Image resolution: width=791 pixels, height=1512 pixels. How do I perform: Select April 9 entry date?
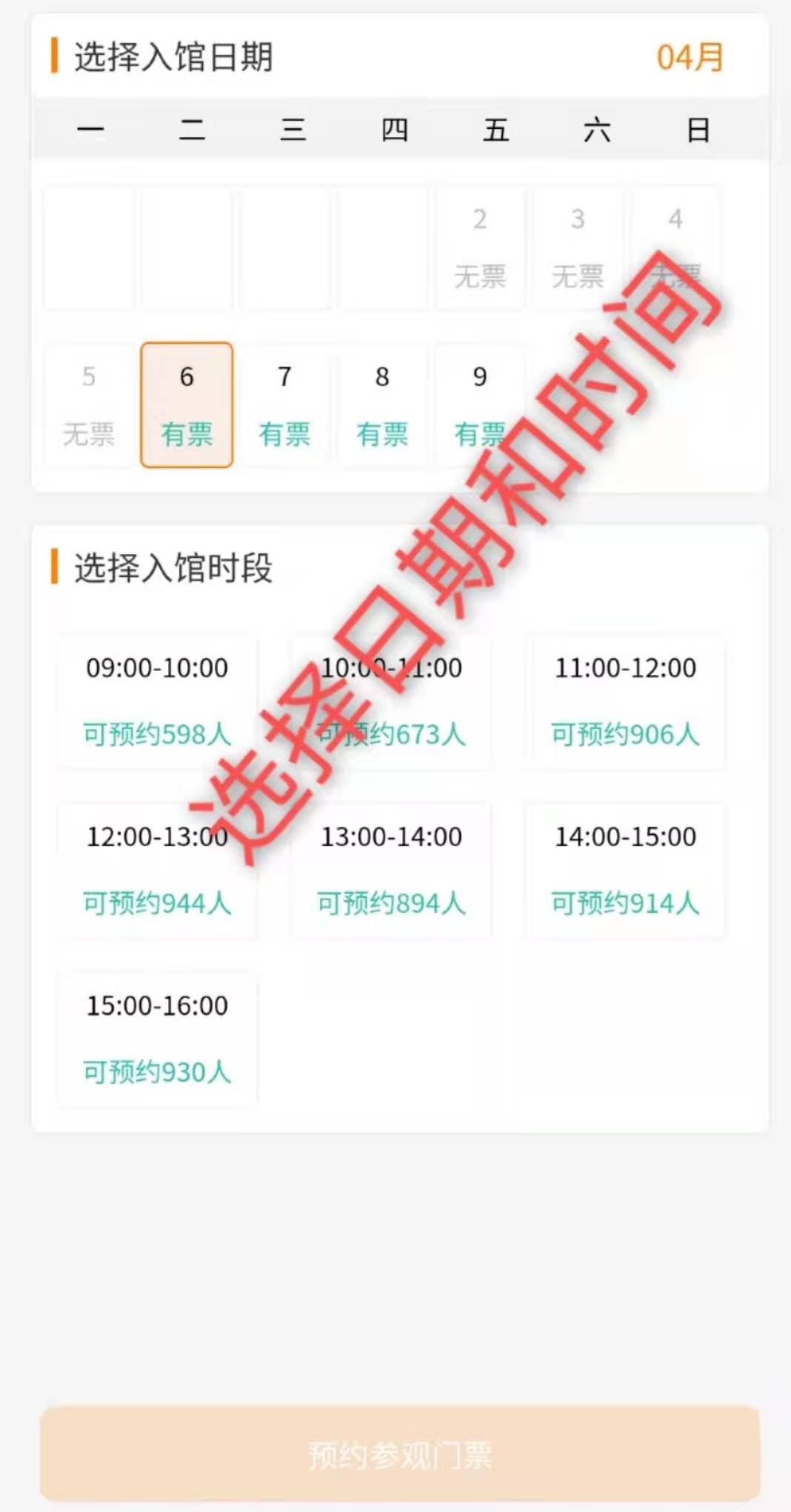[480, 404]
